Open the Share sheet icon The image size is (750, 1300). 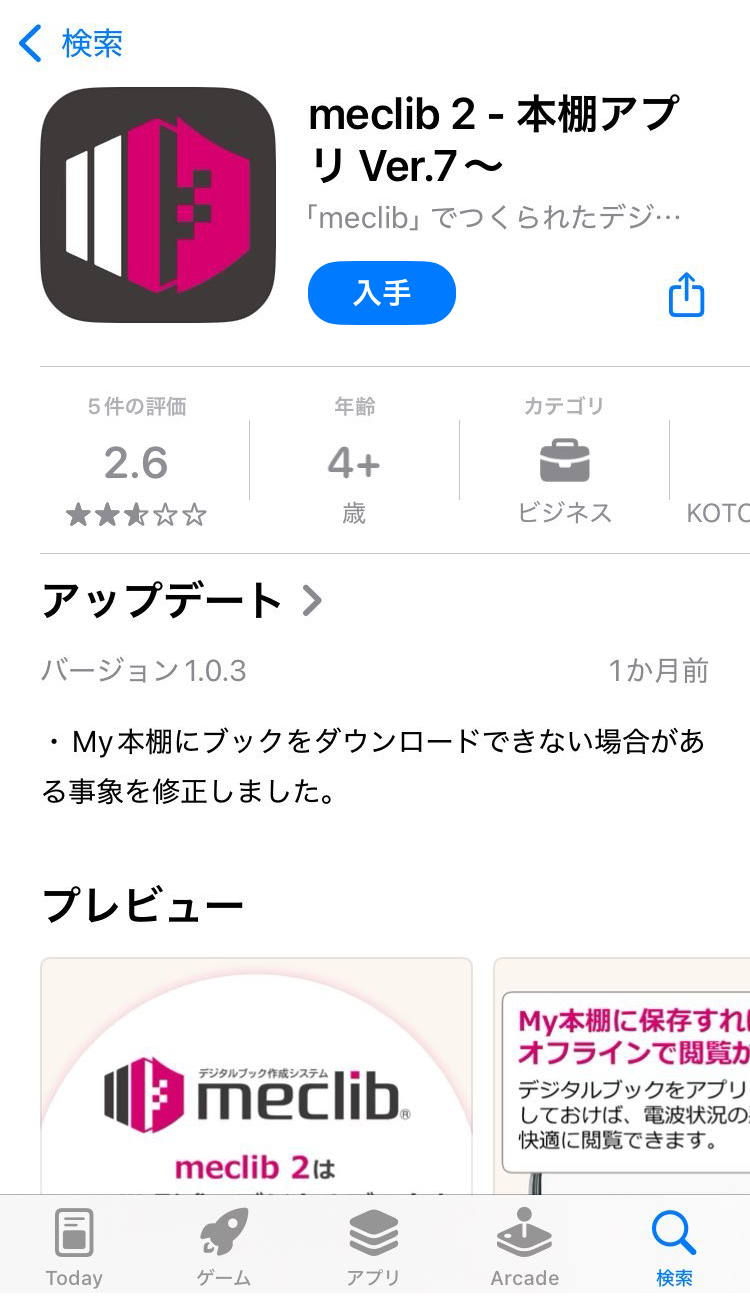coord(686,294)
